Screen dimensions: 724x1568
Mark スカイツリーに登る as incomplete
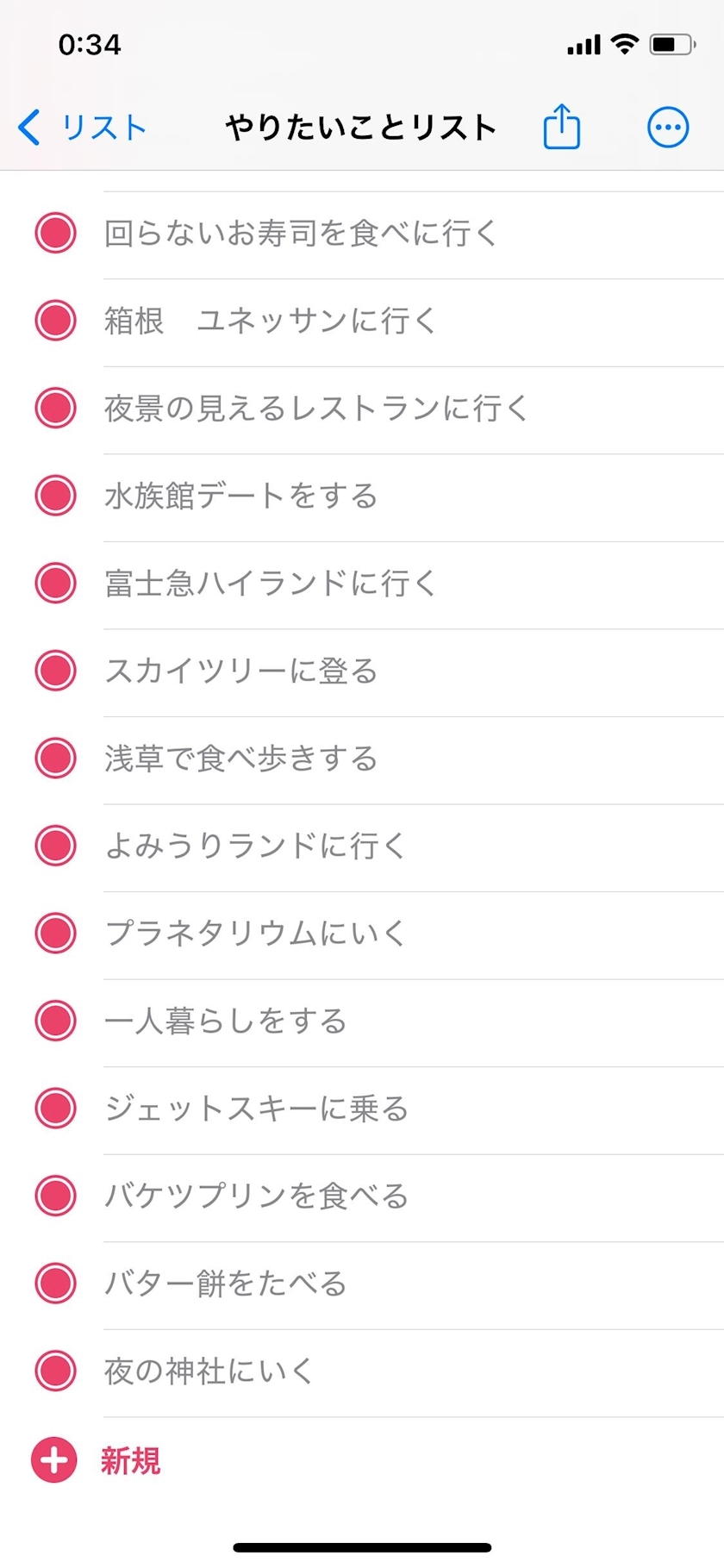56,671
